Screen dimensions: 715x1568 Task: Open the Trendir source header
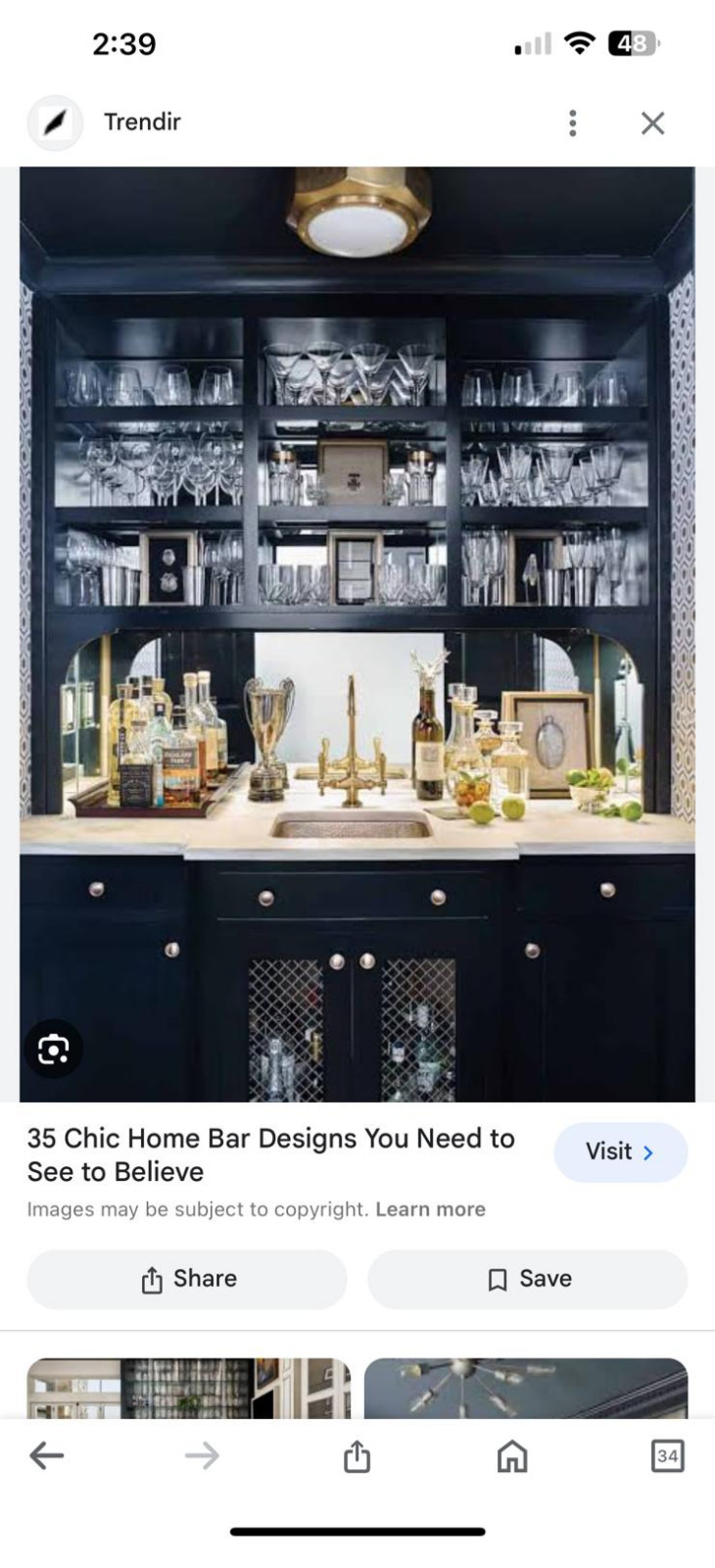point(141,122)
